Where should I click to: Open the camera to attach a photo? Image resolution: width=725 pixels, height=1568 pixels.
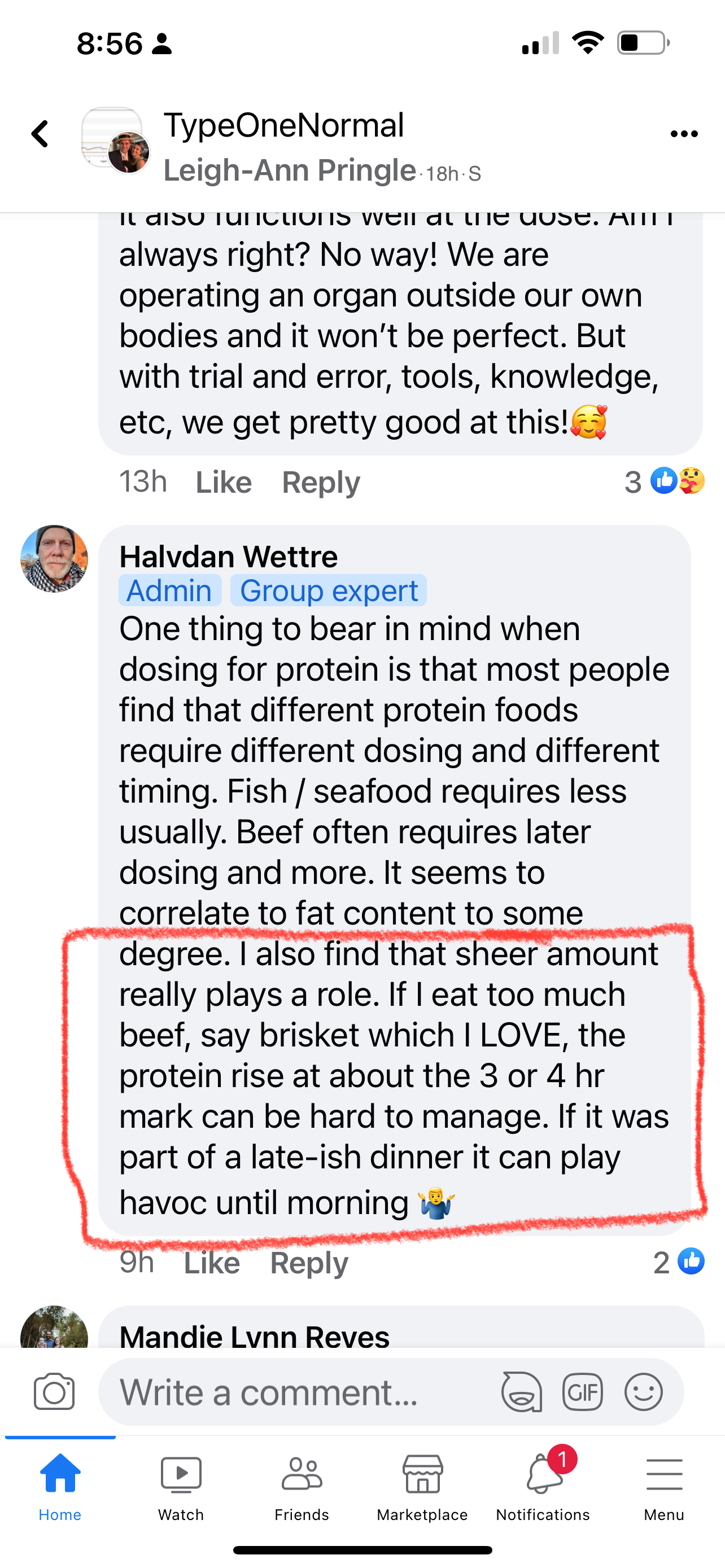(54, 1392)
